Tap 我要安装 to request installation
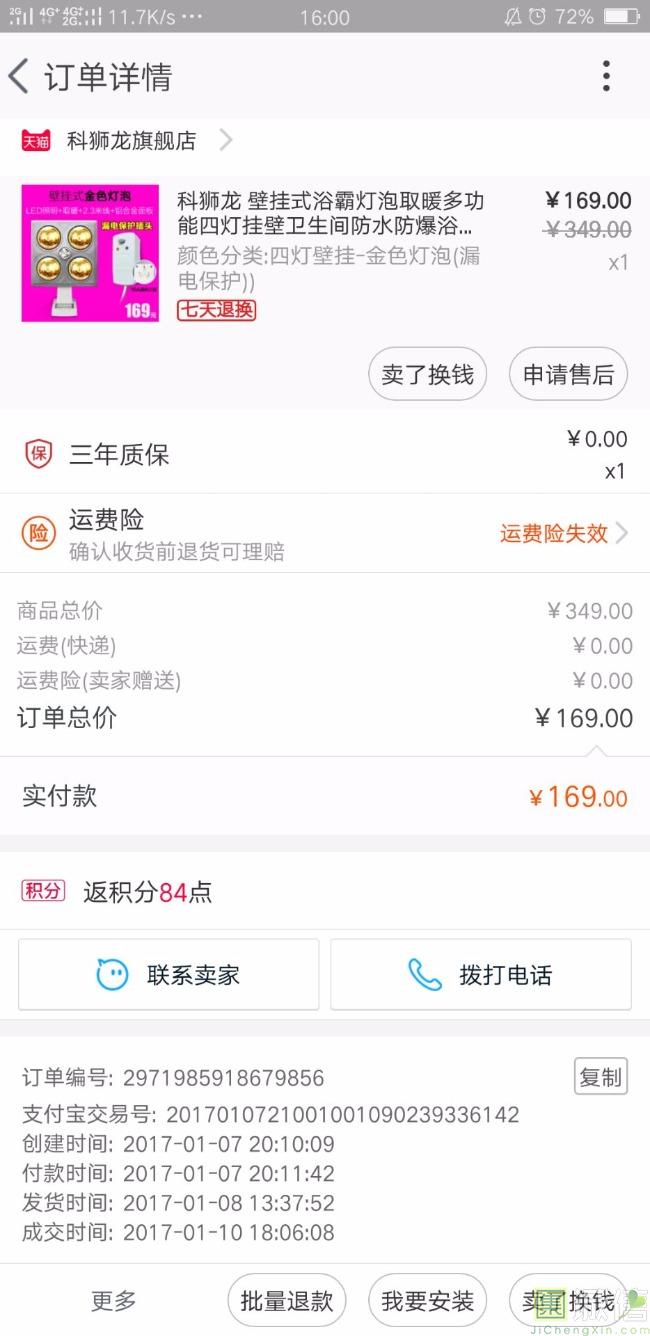Screen dimensions: 650x1336 point(427,1301)
